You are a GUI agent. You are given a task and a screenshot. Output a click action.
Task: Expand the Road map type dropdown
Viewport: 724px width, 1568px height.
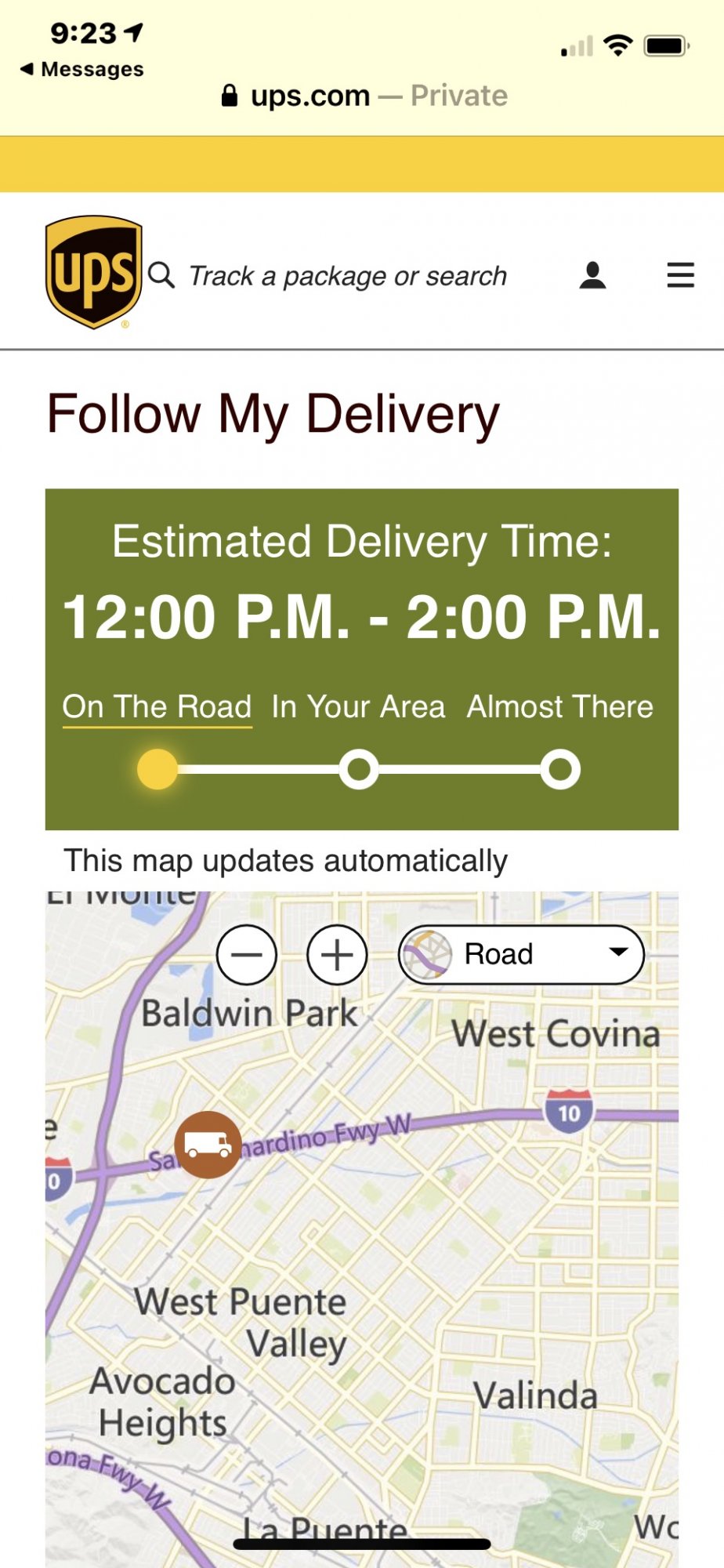(522, 955)
